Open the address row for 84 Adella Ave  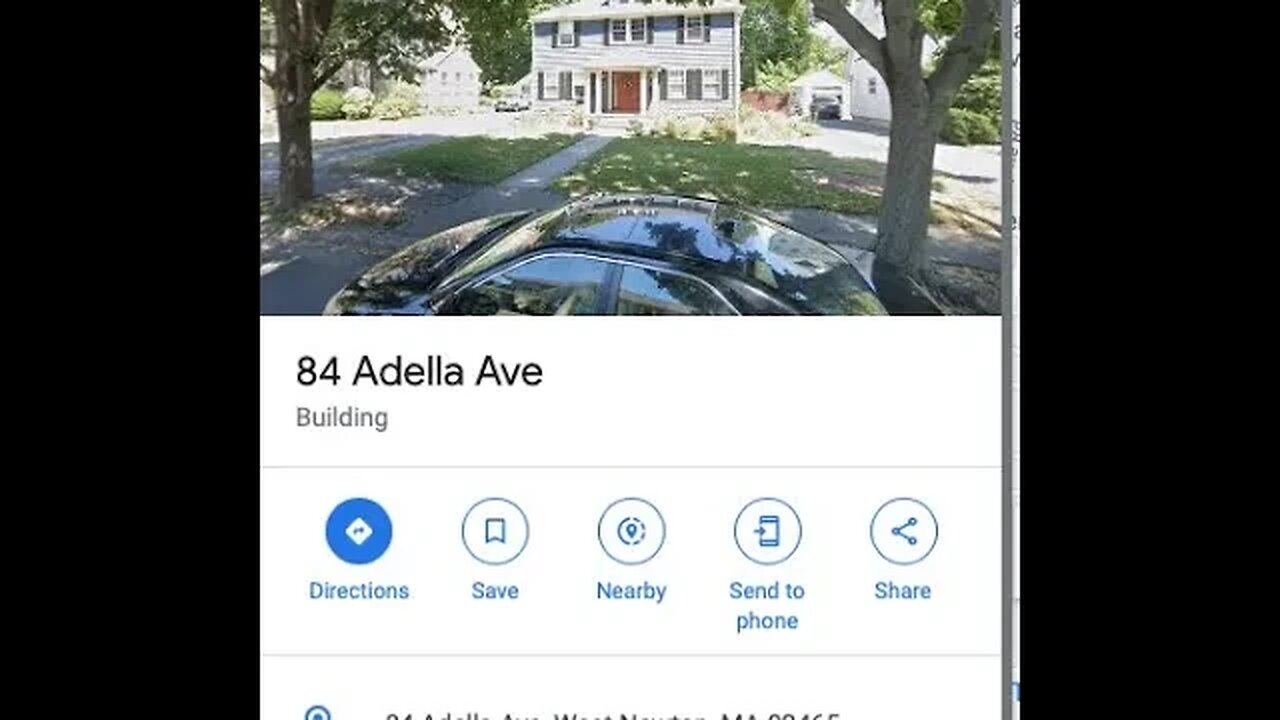610,712
